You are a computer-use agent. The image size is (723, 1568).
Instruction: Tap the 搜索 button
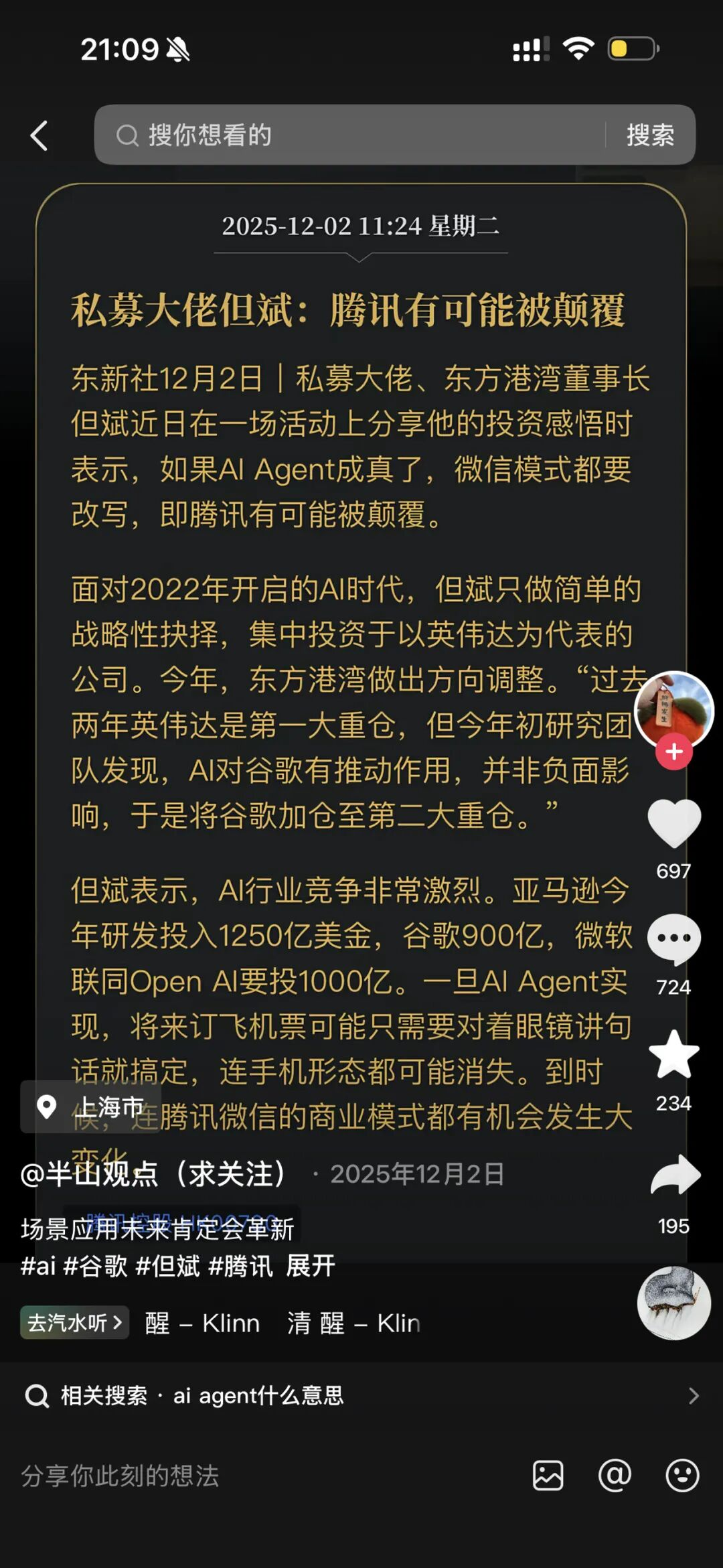pyautogui.click(x=649, y=135)
